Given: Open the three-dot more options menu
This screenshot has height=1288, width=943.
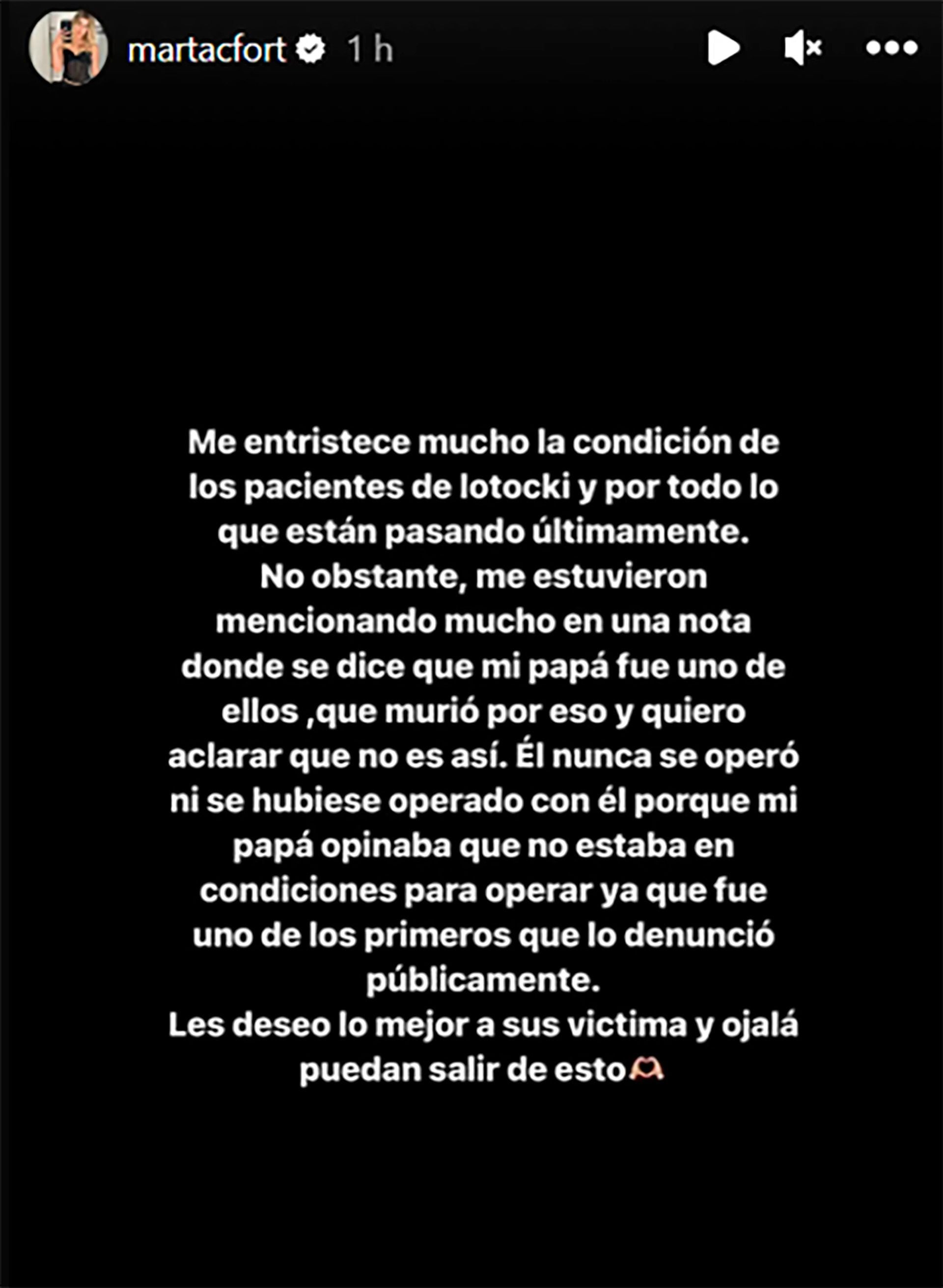Looking at the screenshot, I should tap(891, 48).
